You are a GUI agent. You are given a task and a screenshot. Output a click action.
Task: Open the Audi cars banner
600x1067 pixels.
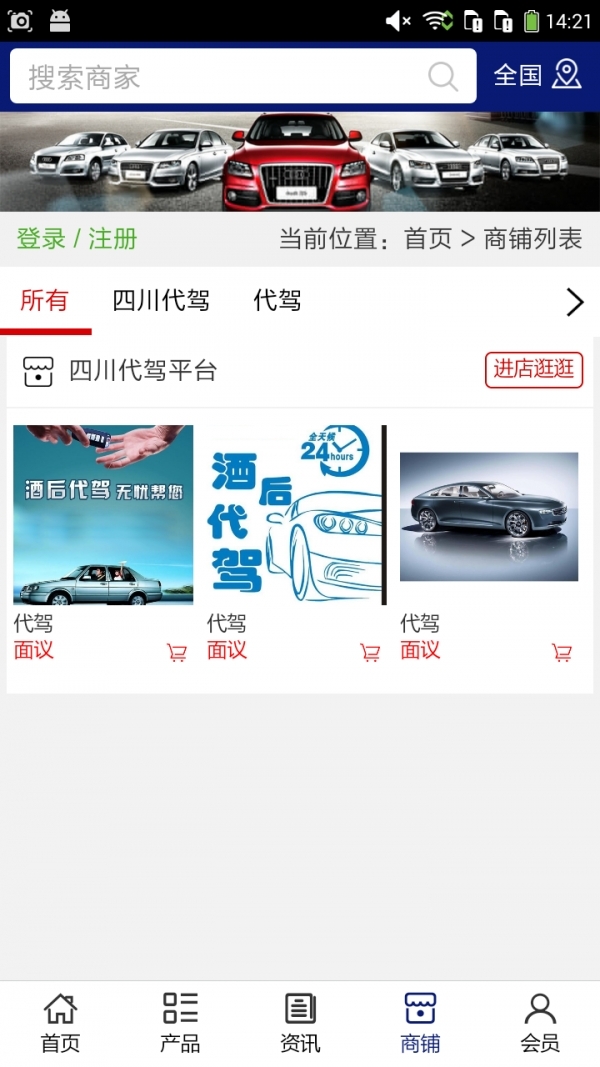300,160
